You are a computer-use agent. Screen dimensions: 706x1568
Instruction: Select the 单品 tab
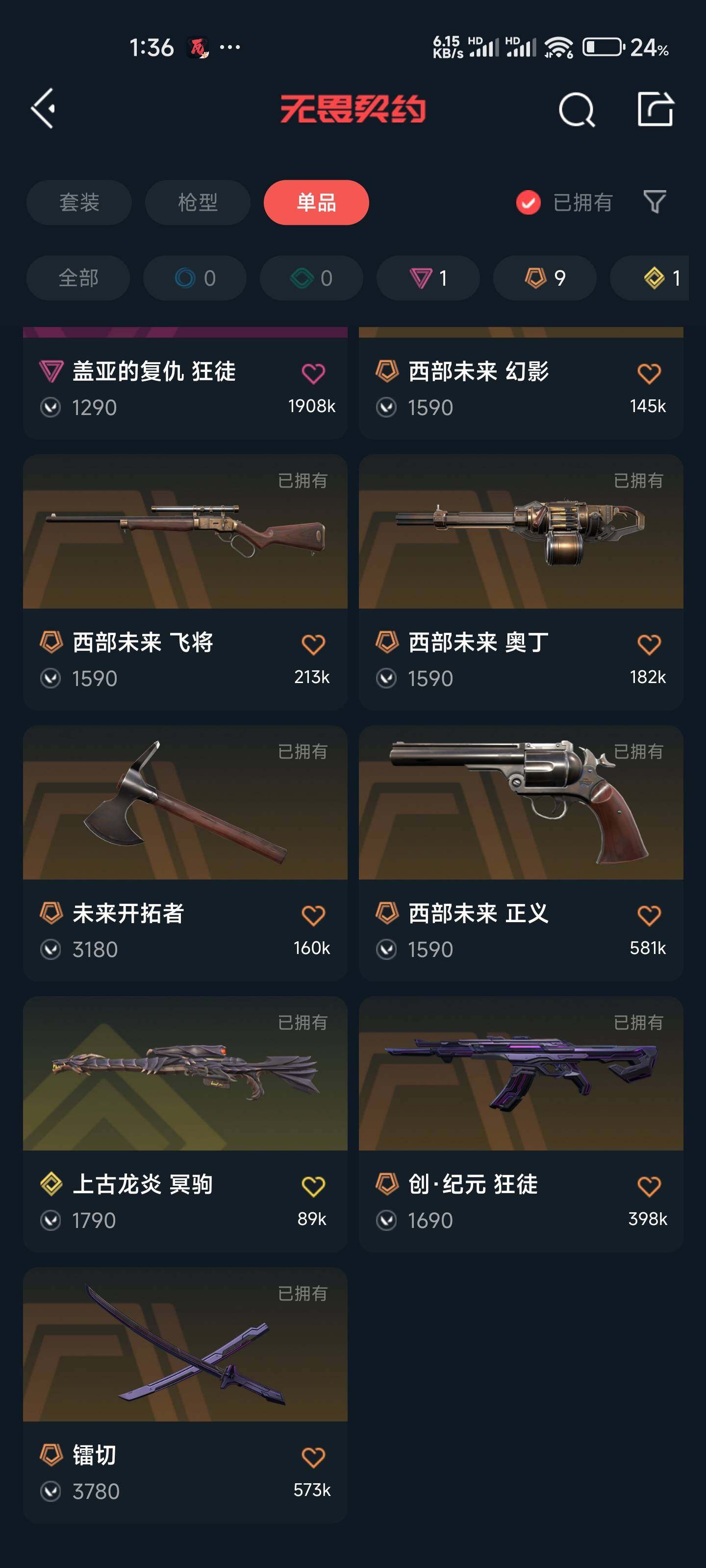click(x=316, y=202)
